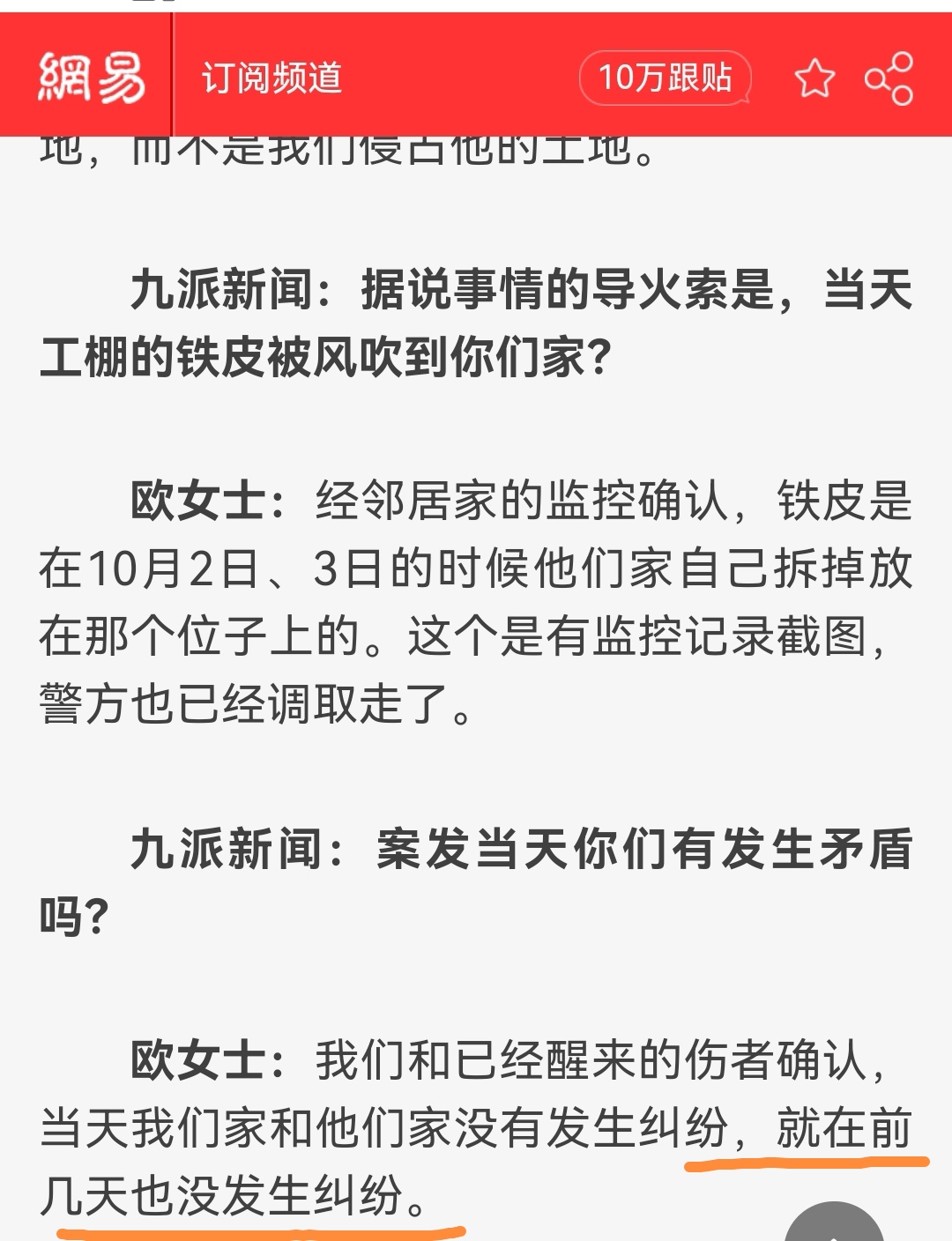Toggle favorite status using the star control
This screenshot has width=952, height=1241.
tap(816, 78)
